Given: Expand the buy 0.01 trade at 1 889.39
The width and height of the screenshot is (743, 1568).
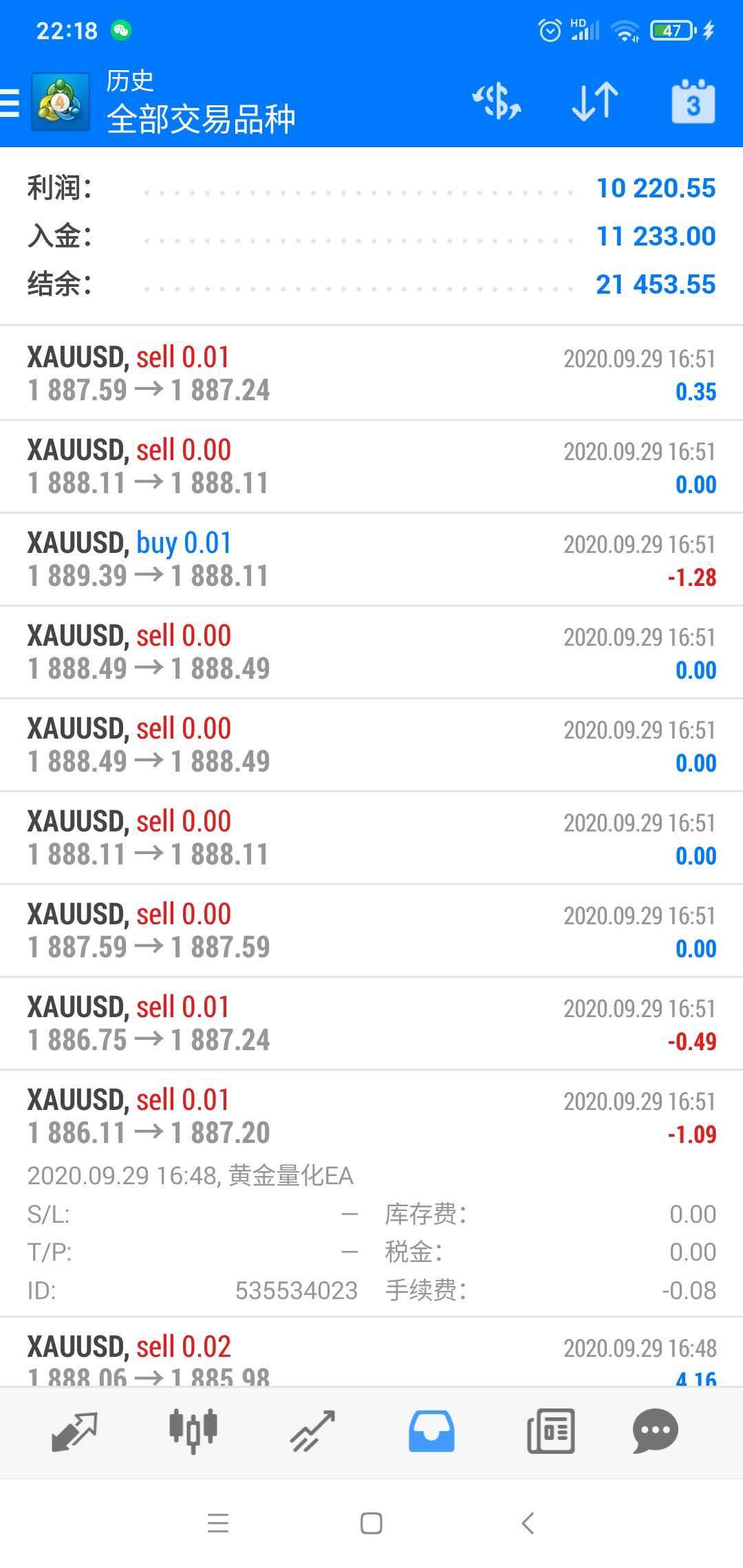Looking at the screenshot, I should click(371, 559).
